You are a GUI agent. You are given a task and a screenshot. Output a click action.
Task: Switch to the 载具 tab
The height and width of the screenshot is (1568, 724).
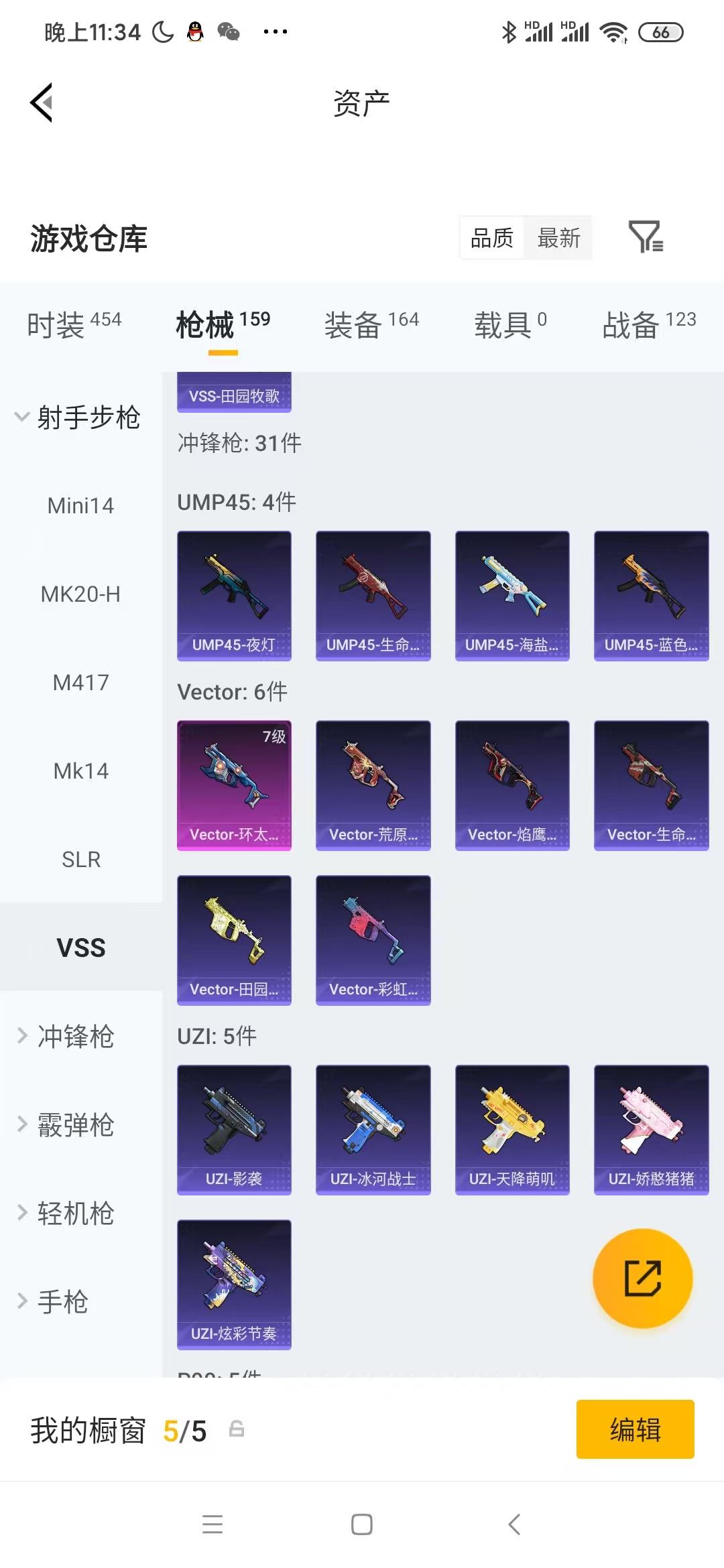tap(511, 325)
